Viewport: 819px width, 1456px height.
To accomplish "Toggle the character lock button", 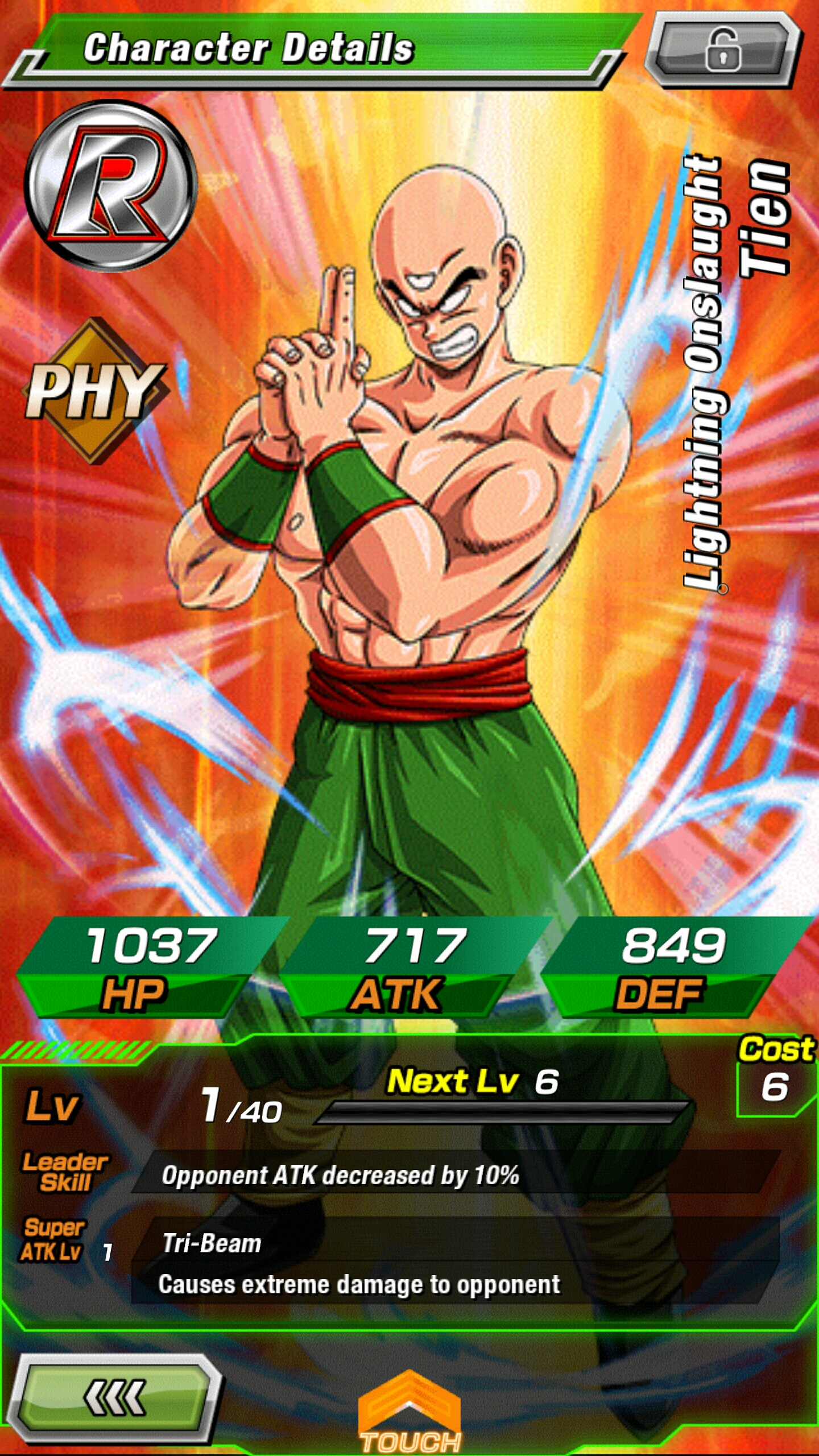I will [x=723, y=50].
